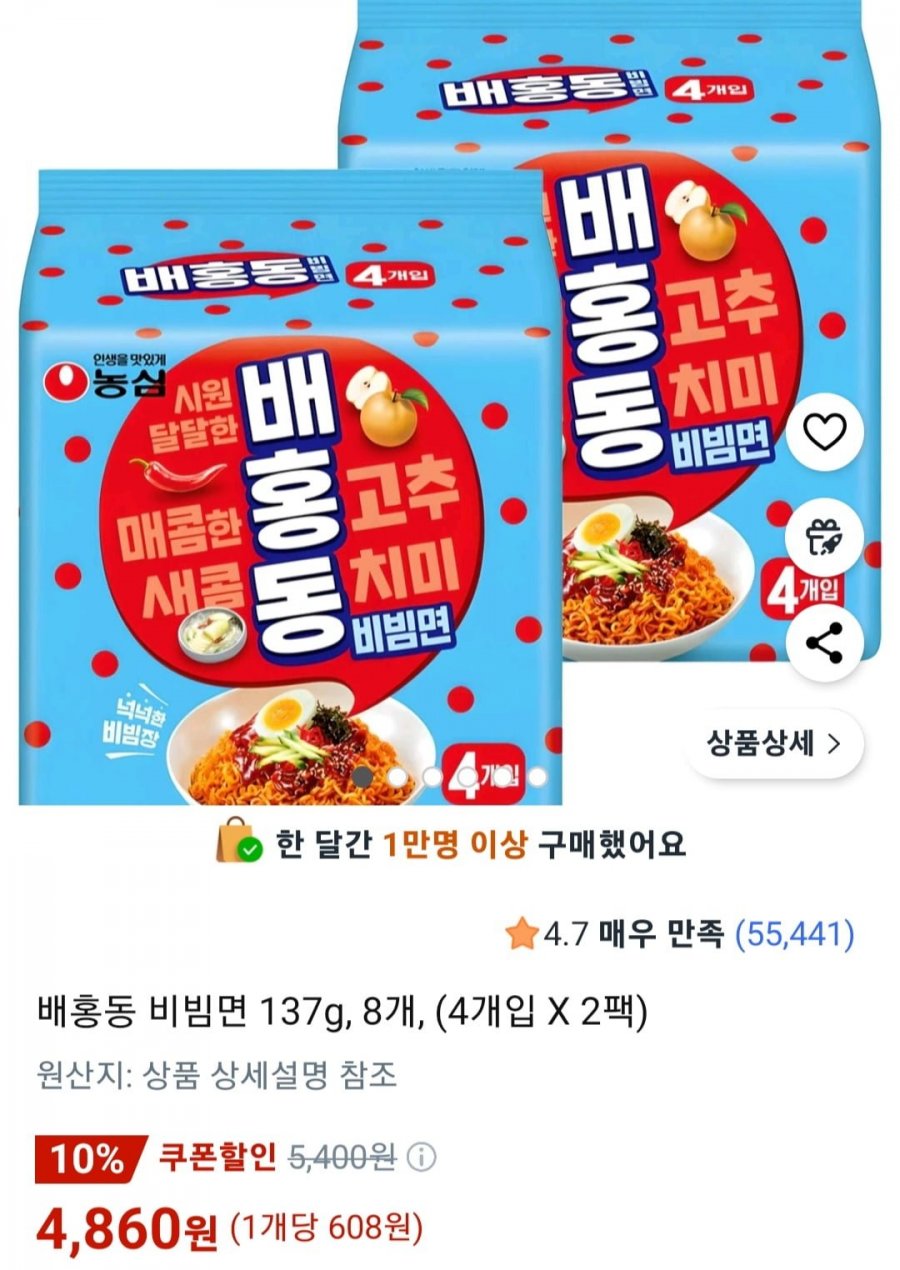Open 상품상세 product details
900x1270 pixels.
point(773,744)
